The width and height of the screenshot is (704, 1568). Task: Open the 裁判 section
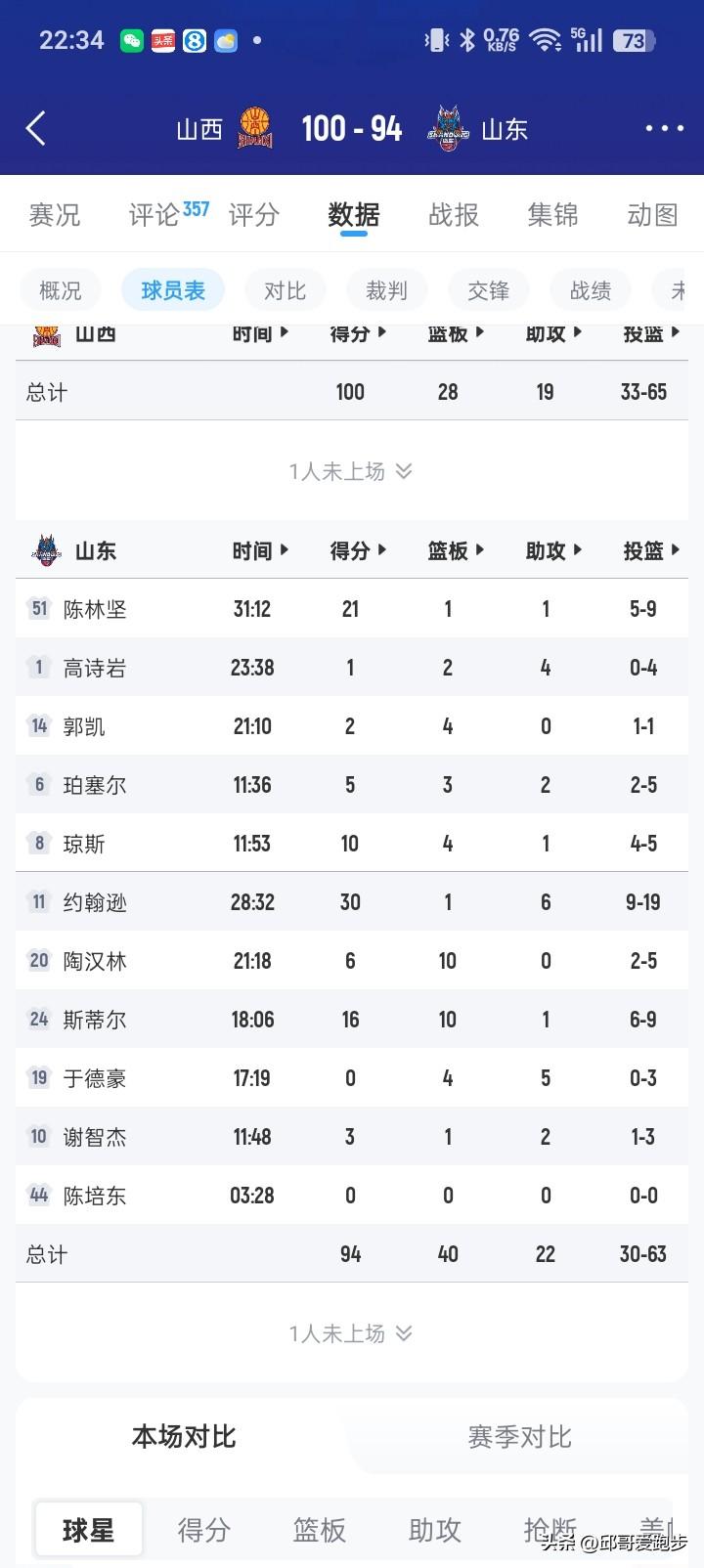[386, 289]
